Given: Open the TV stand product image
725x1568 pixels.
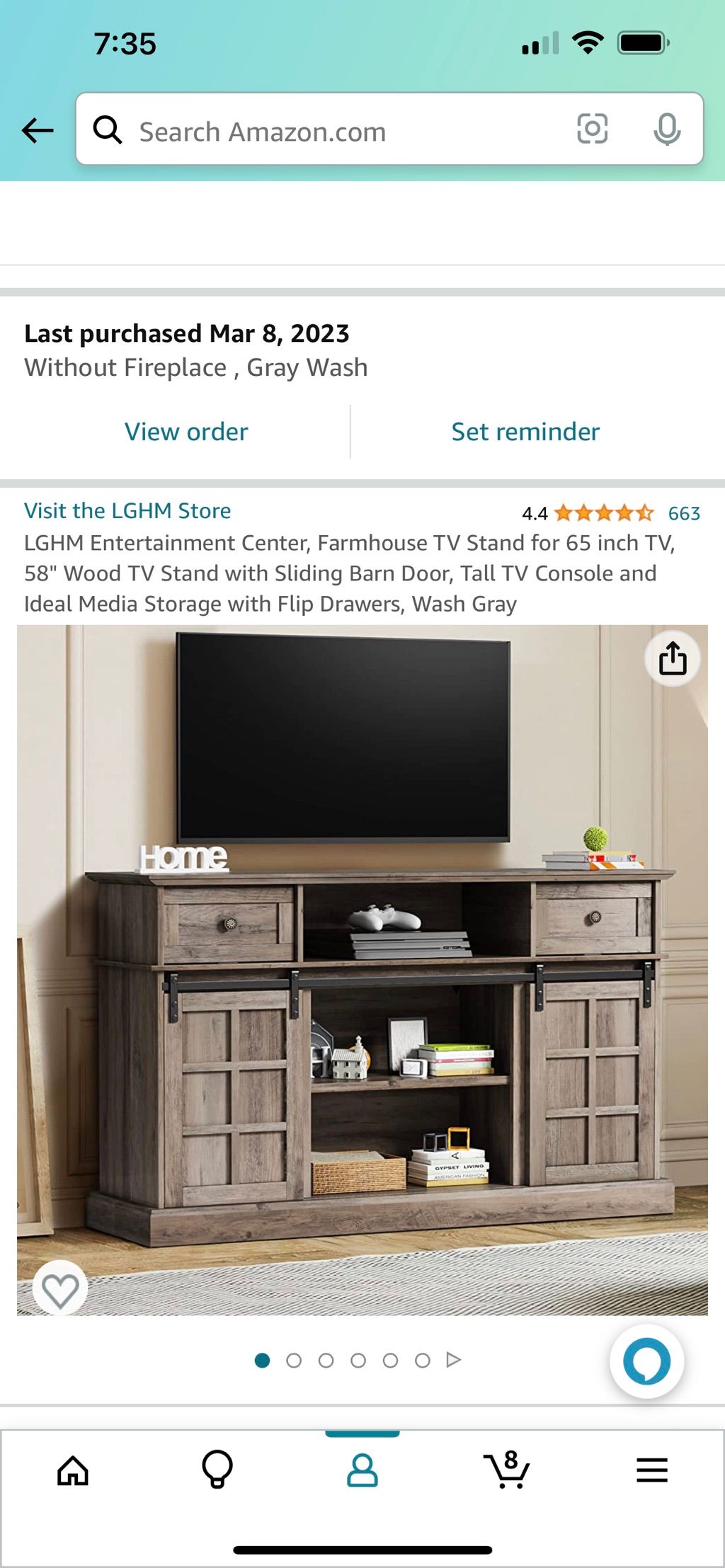Looking at the screenshot, I should coord(362,970).
